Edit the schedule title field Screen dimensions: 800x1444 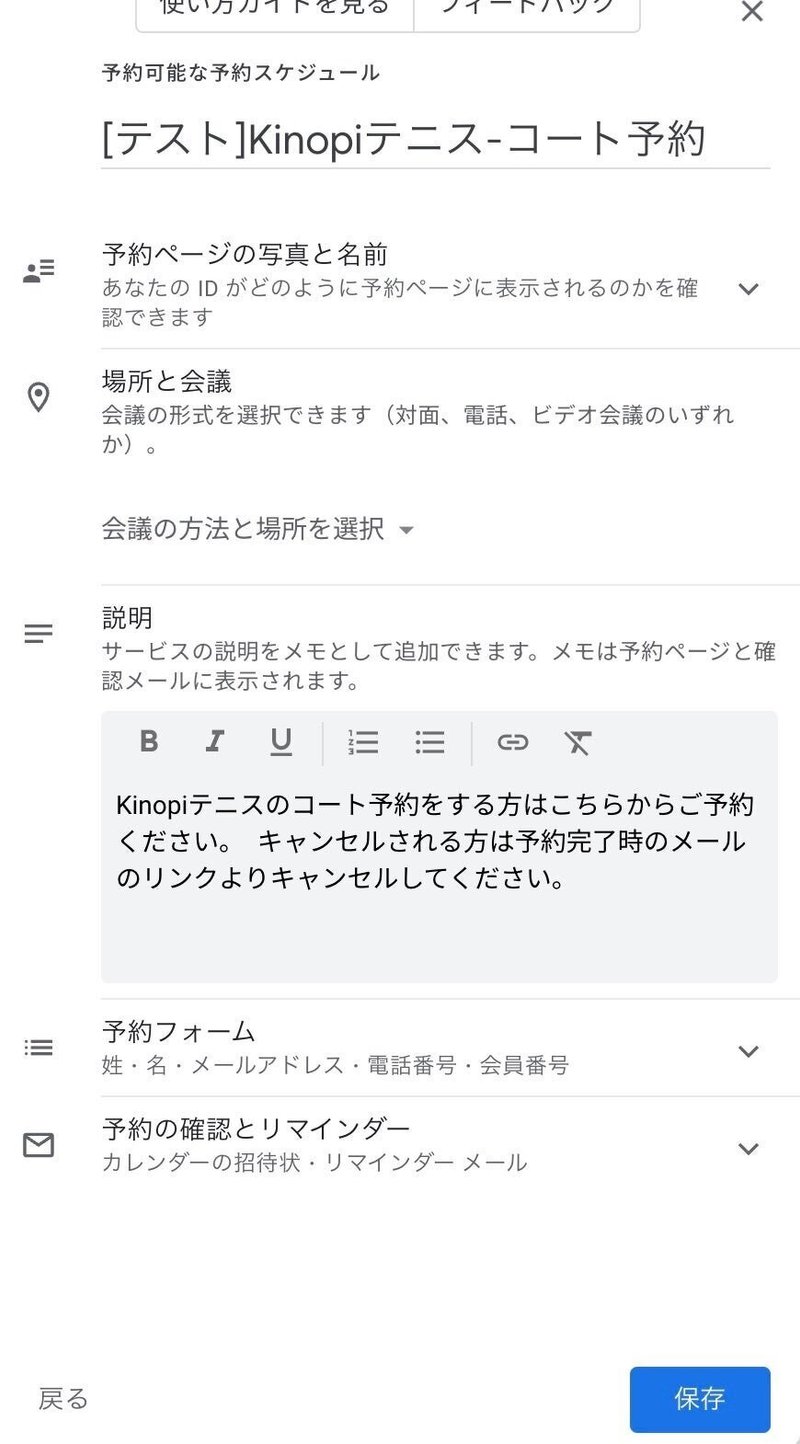[x=435, y=139]
